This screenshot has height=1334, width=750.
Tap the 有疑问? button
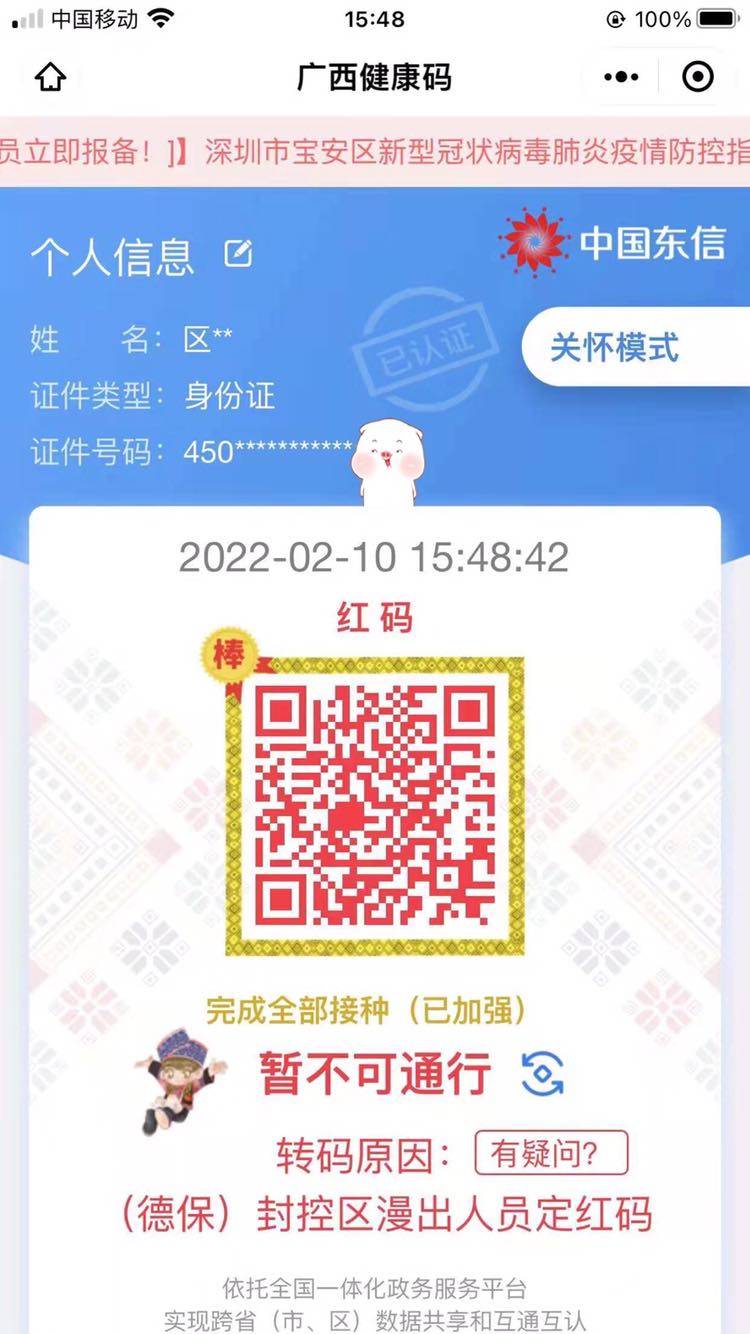(551, 1154)
